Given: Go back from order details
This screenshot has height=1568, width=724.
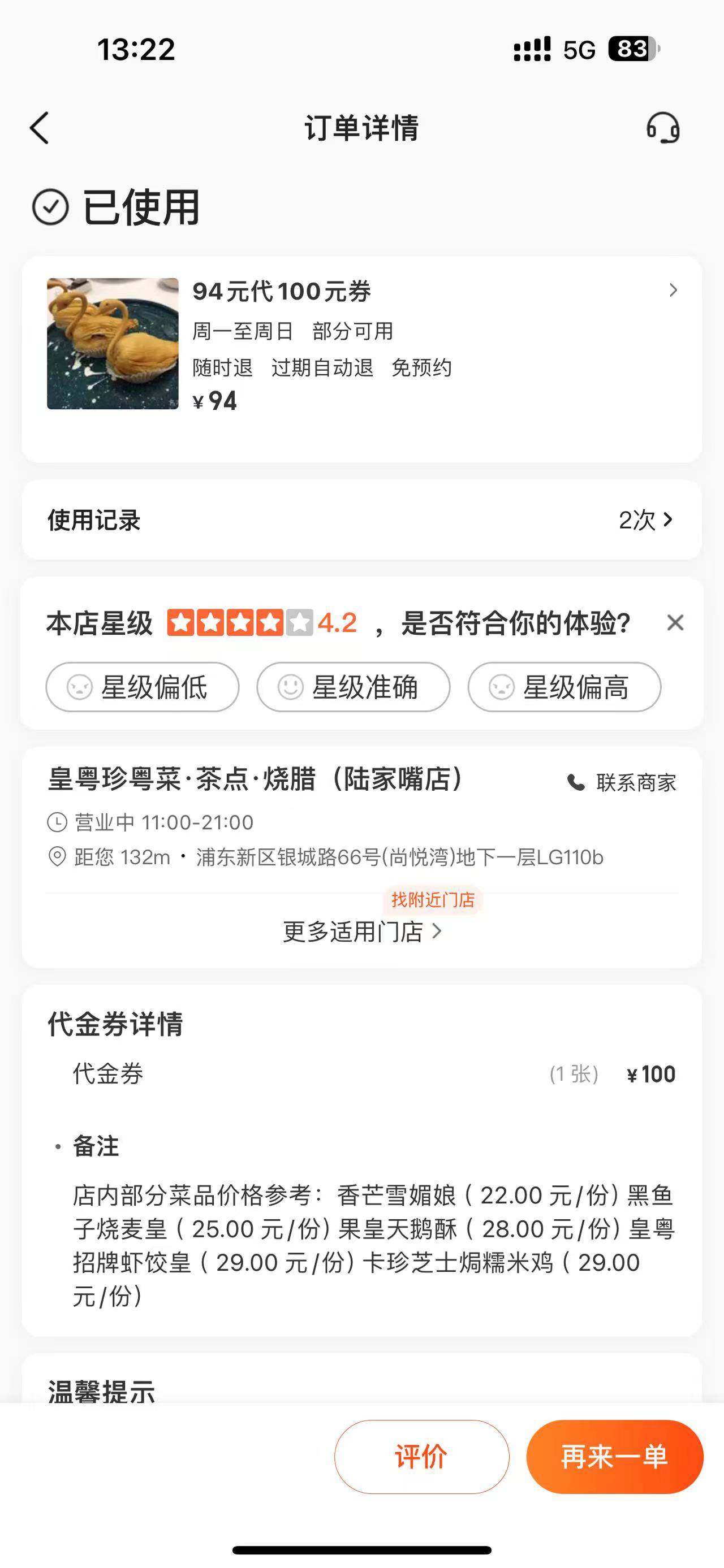Looking at the screenshot, I should click(40, 128).
